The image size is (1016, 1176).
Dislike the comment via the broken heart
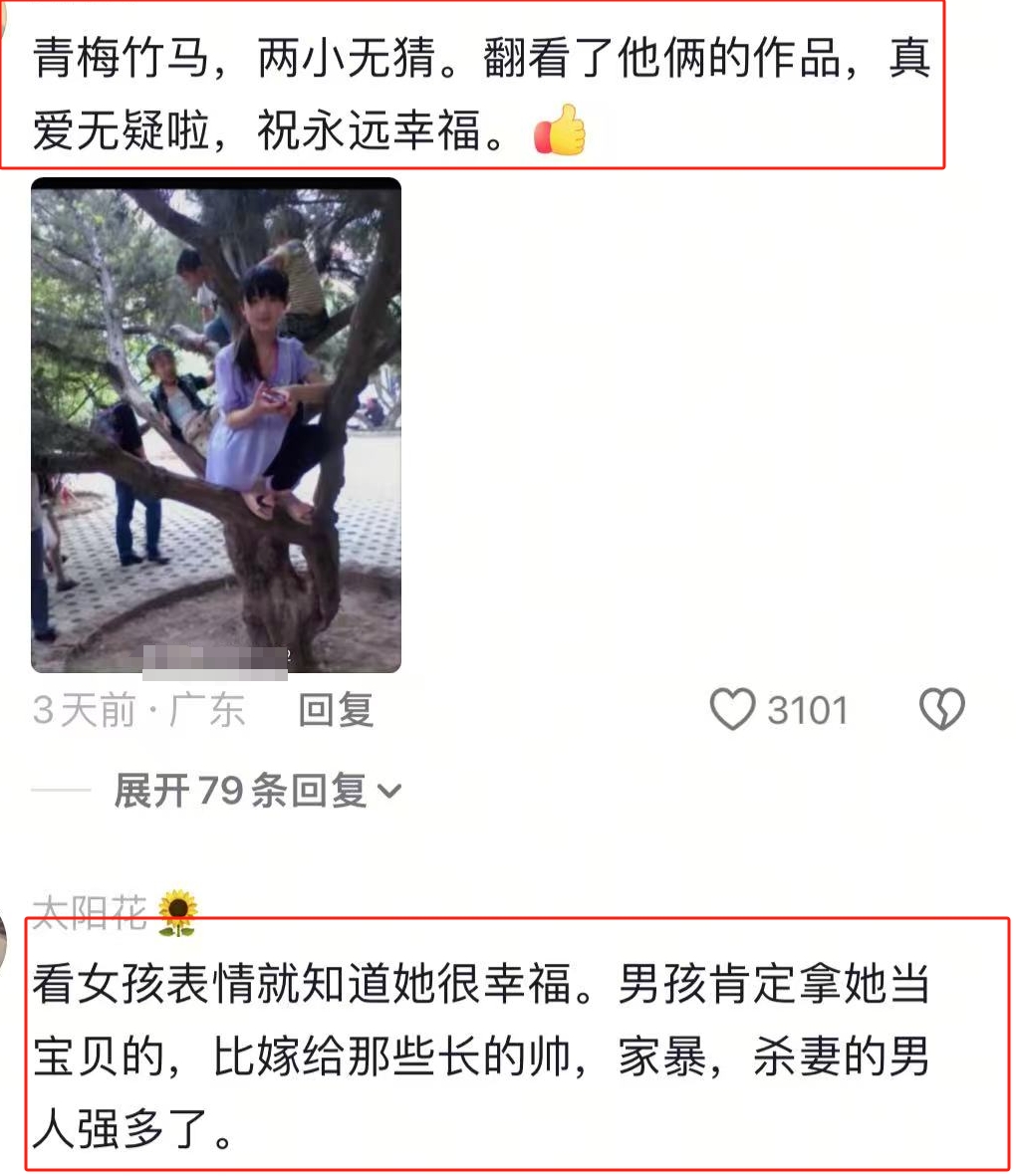(940, 710)
